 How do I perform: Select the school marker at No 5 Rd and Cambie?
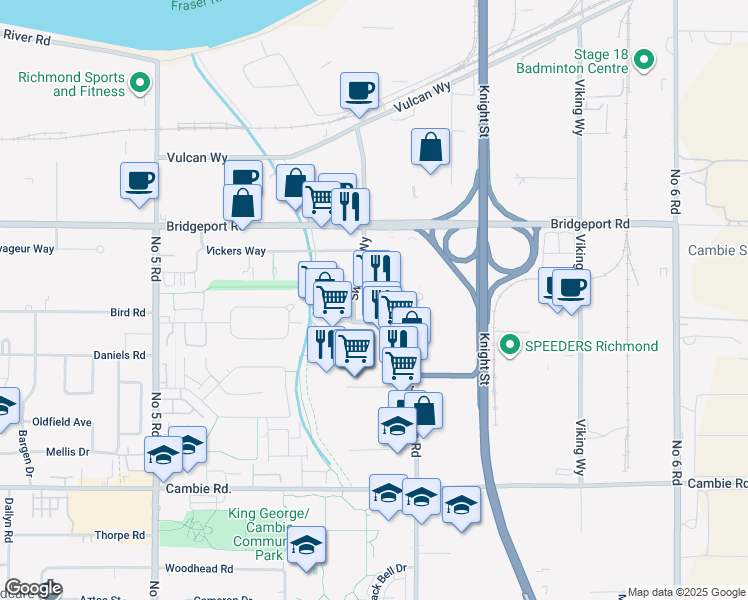coord(164,456)
